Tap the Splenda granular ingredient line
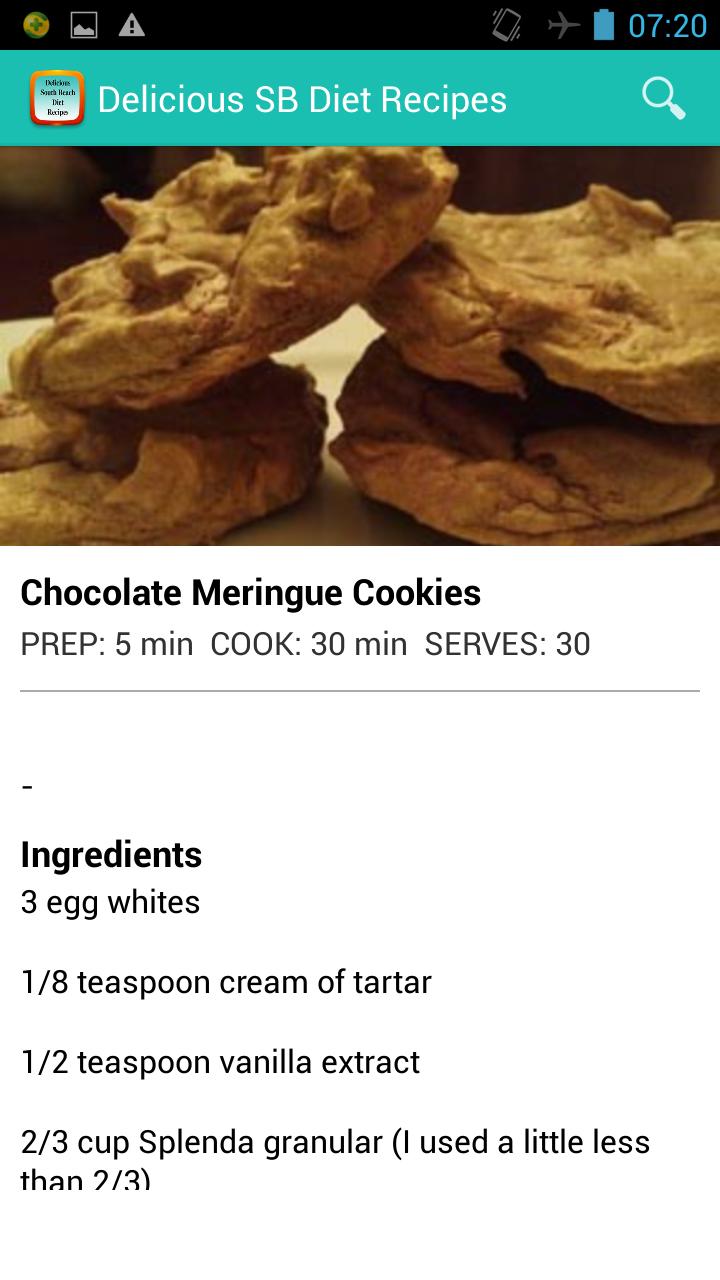The width and height of the screenshot is (720, 1280). (x=335, y=1141)
